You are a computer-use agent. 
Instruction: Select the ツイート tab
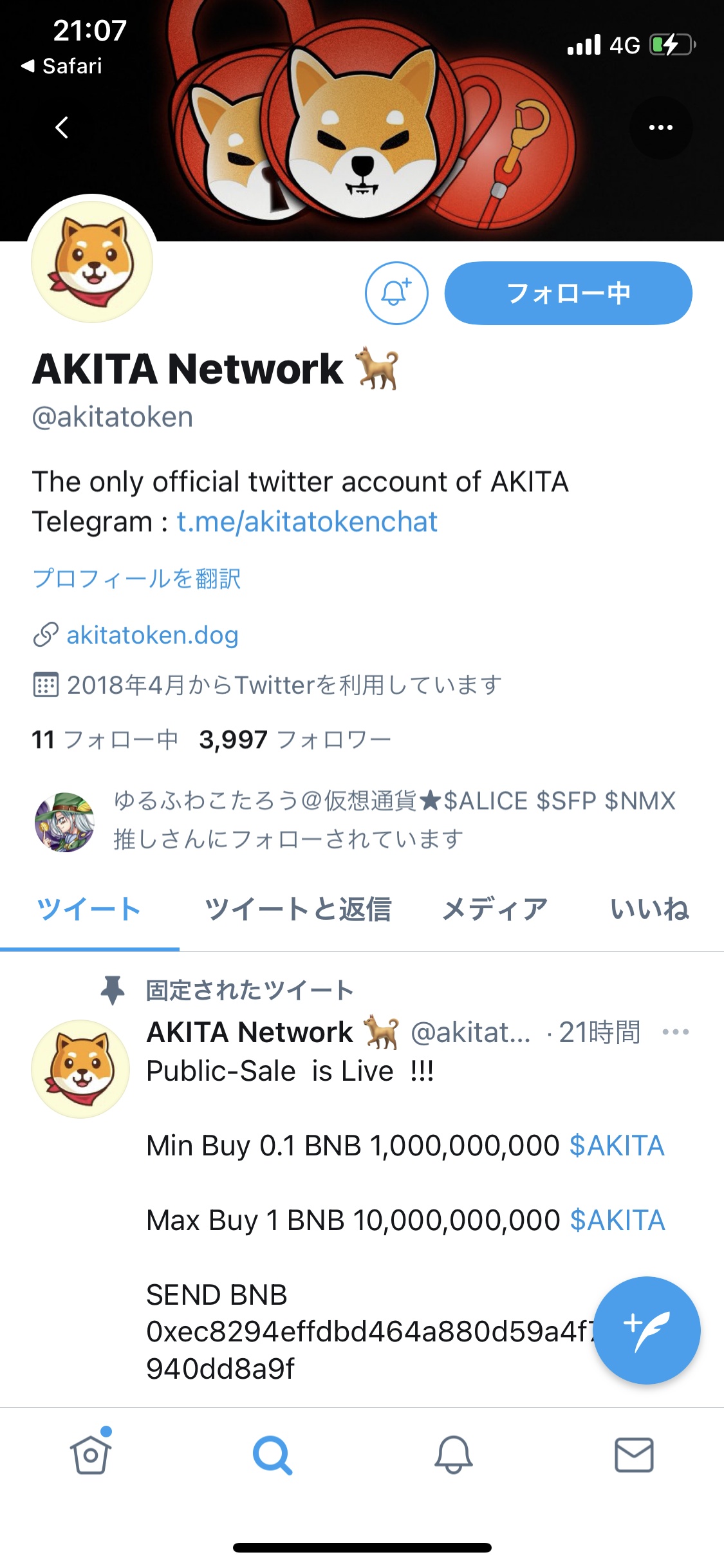tap(89, 910)
